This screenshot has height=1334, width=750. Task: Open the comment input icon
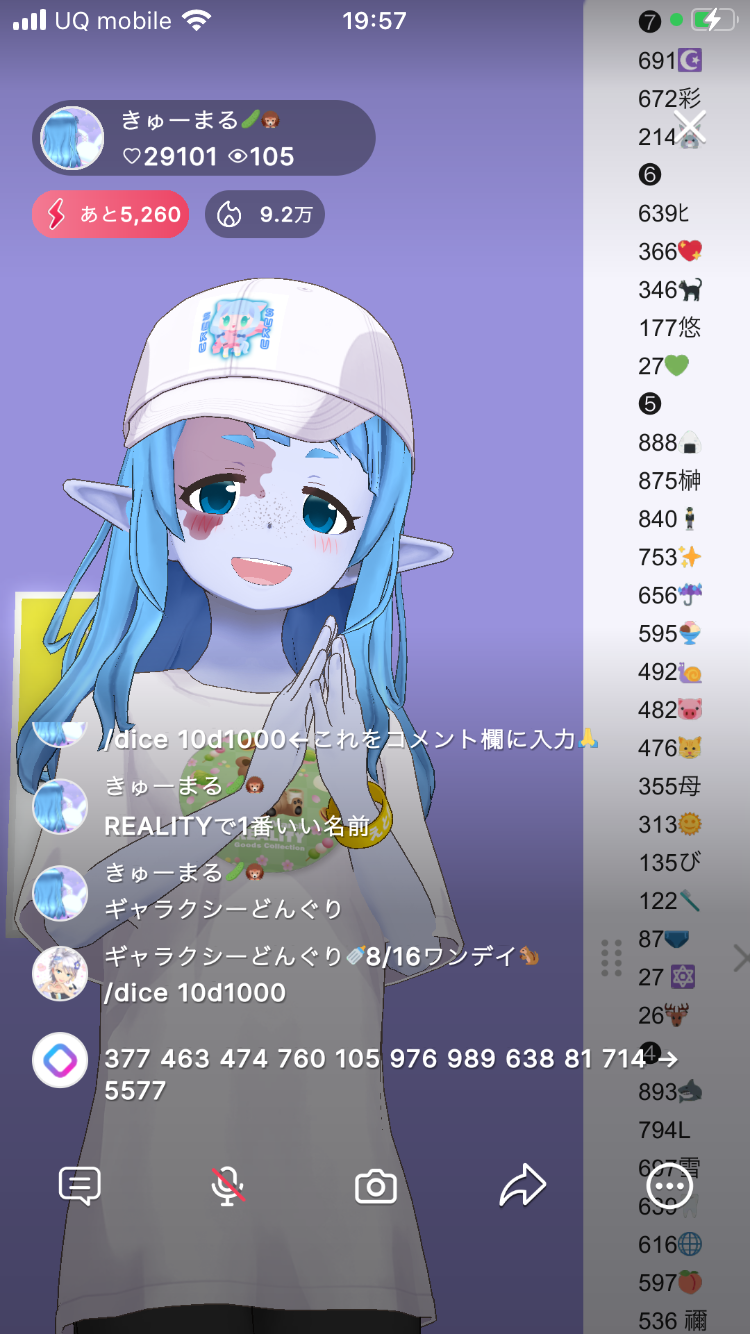[x=79, y=1187]
